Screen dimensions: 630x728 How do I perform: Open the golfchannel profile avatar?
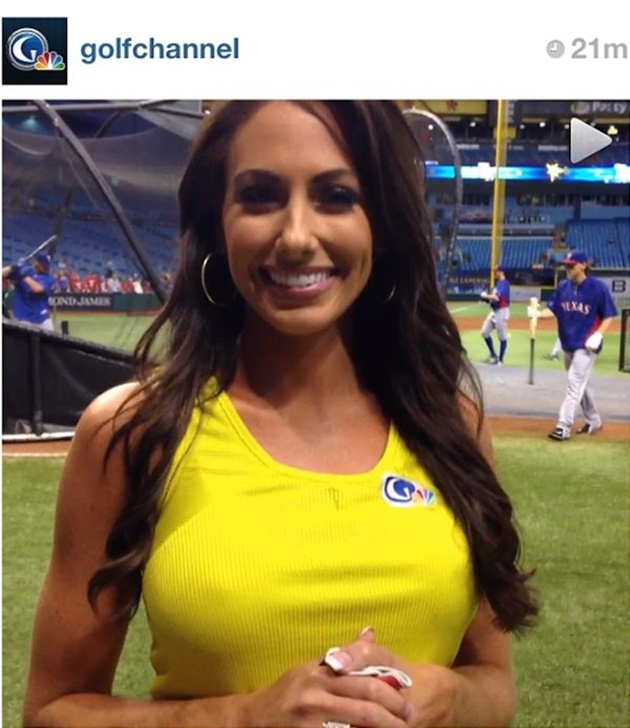(x=35, y=50)
